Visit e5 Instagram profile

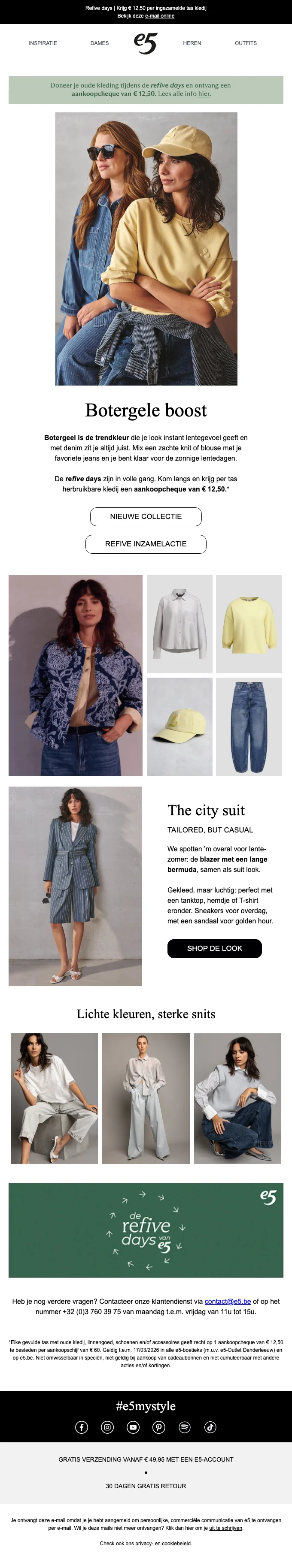[107, 1427]
